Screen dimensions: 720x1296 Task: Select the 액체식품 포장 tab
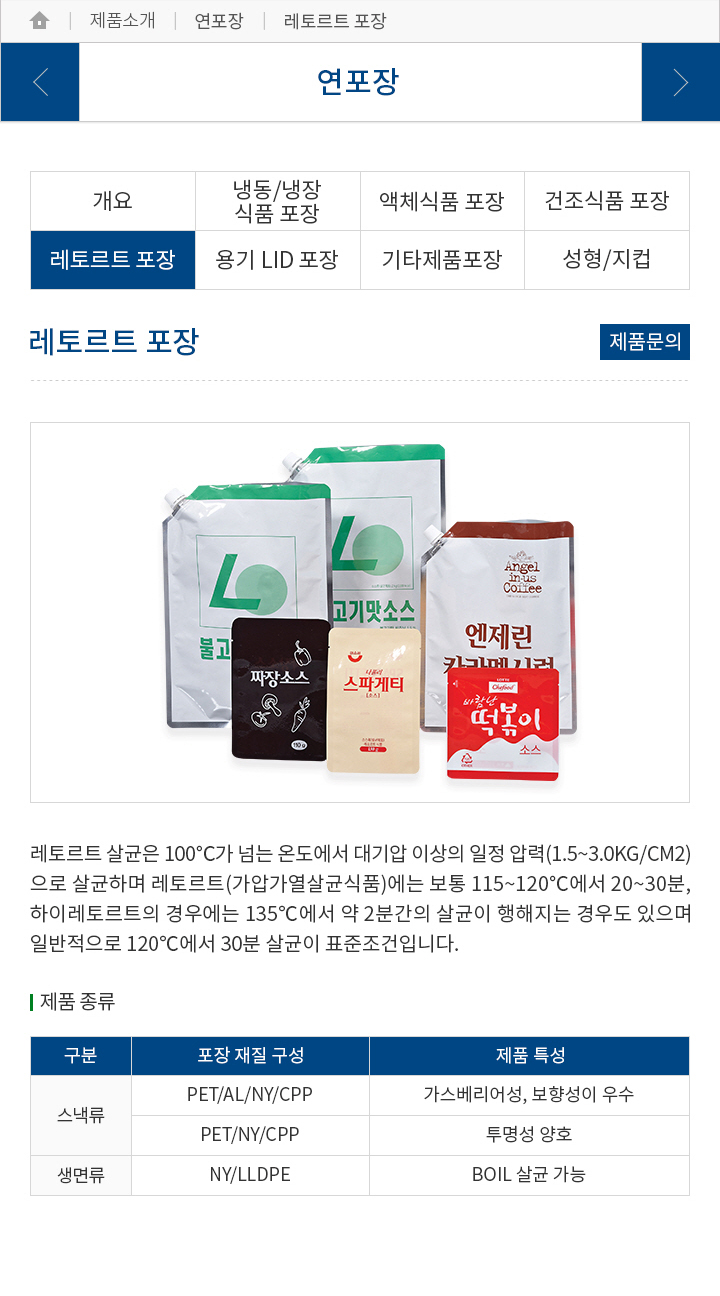pos(442,201)
